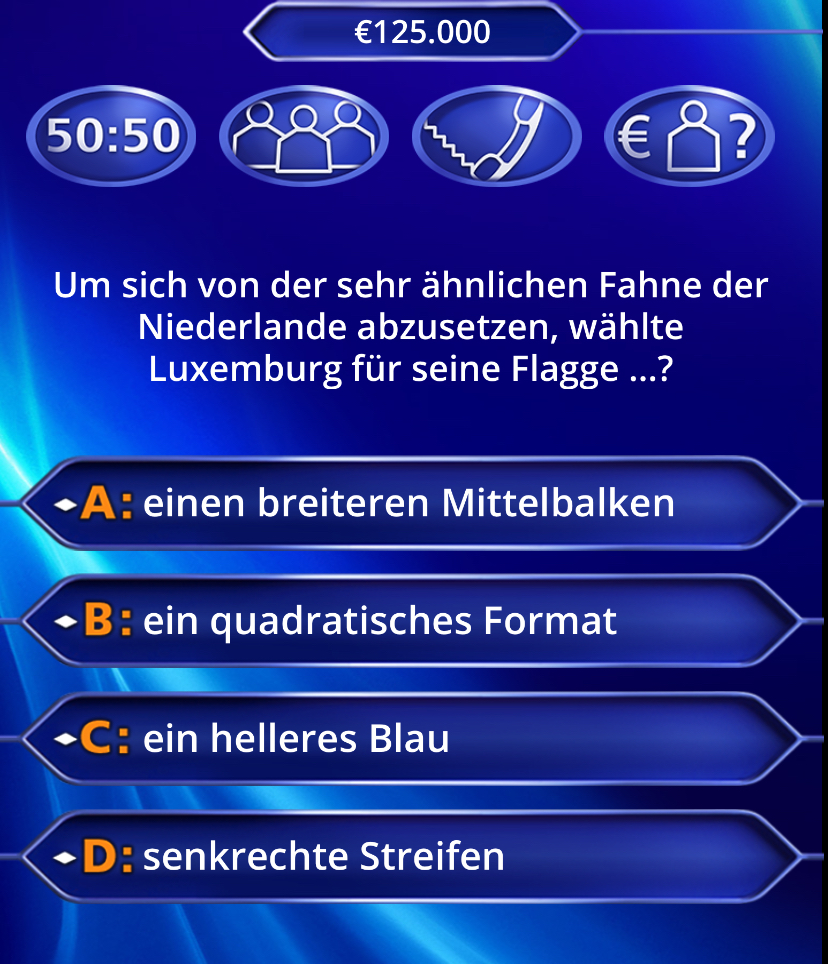
Task: Use the 50:50 lifeline
Action: coord(112,137)
